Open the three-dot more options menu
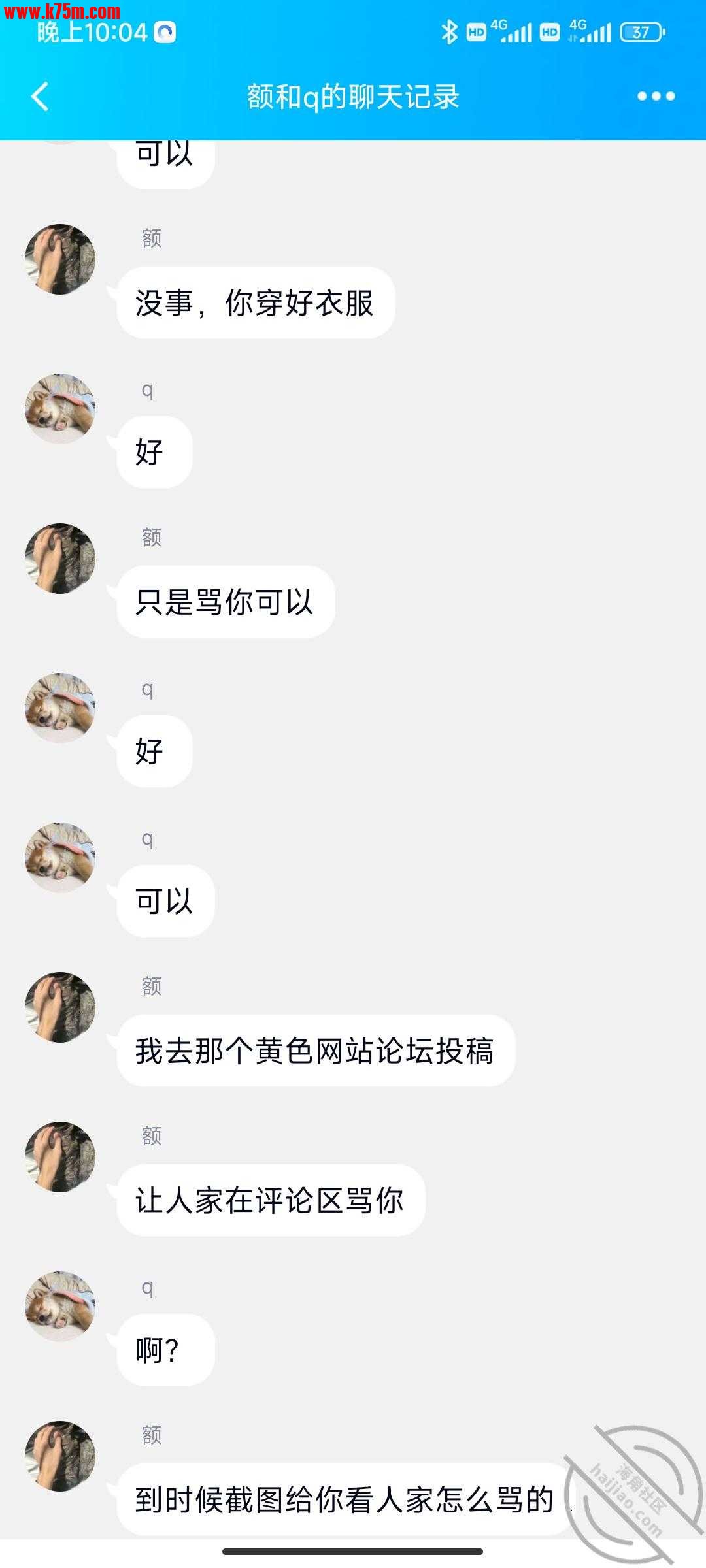 [x=656, y=97]
